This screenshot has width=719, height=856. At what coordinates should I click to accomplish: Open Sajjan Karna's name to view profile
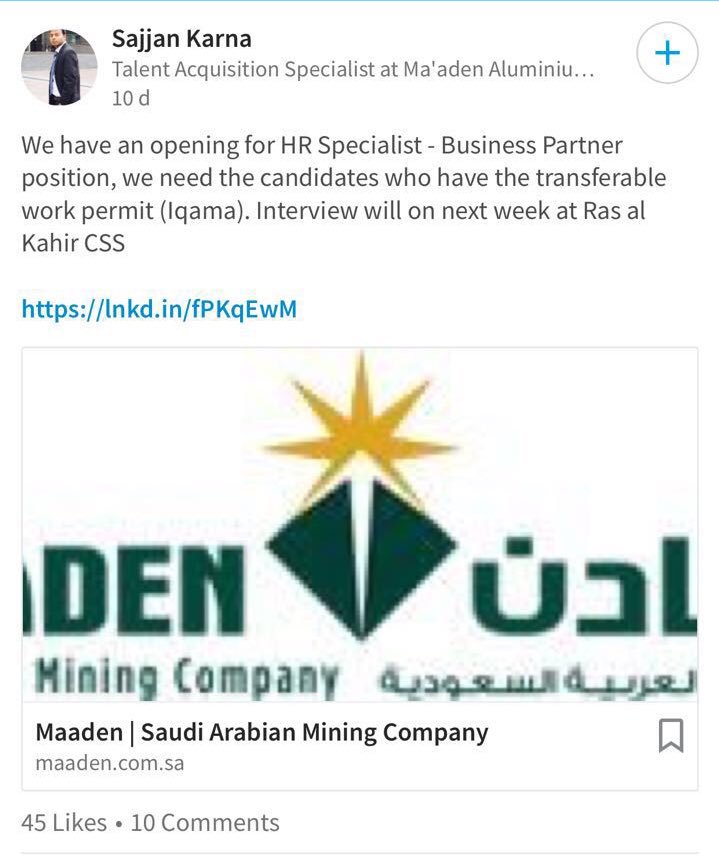[181, 40]
